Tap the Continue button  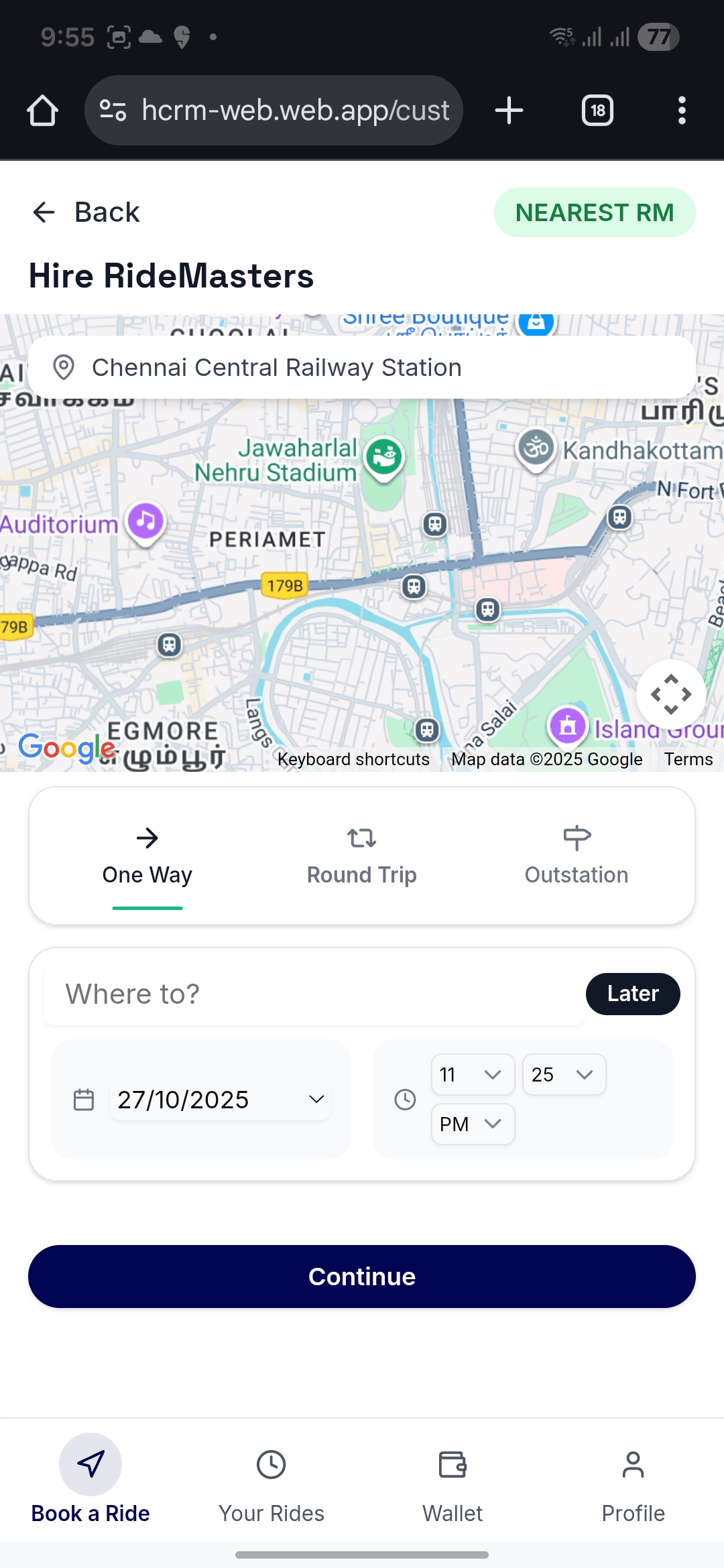(x=362, y=1277)
